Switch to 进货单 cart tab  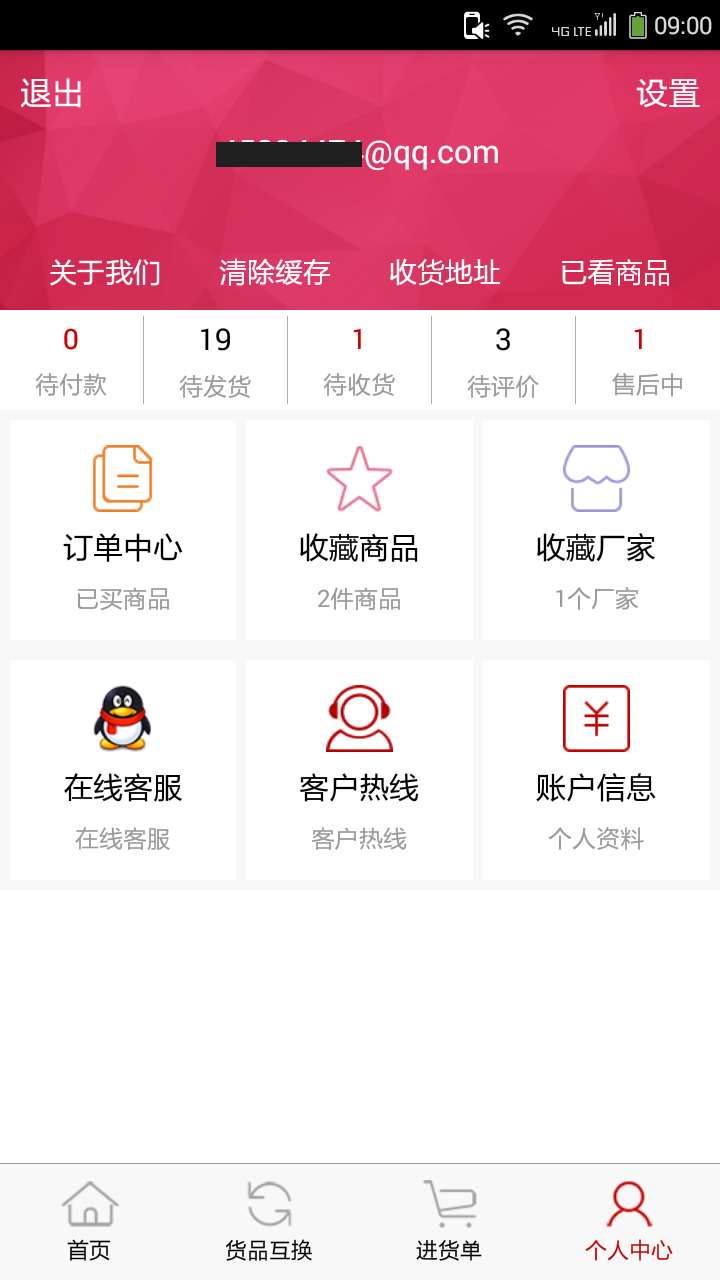pyautogui.click(x=449, y=1221)
